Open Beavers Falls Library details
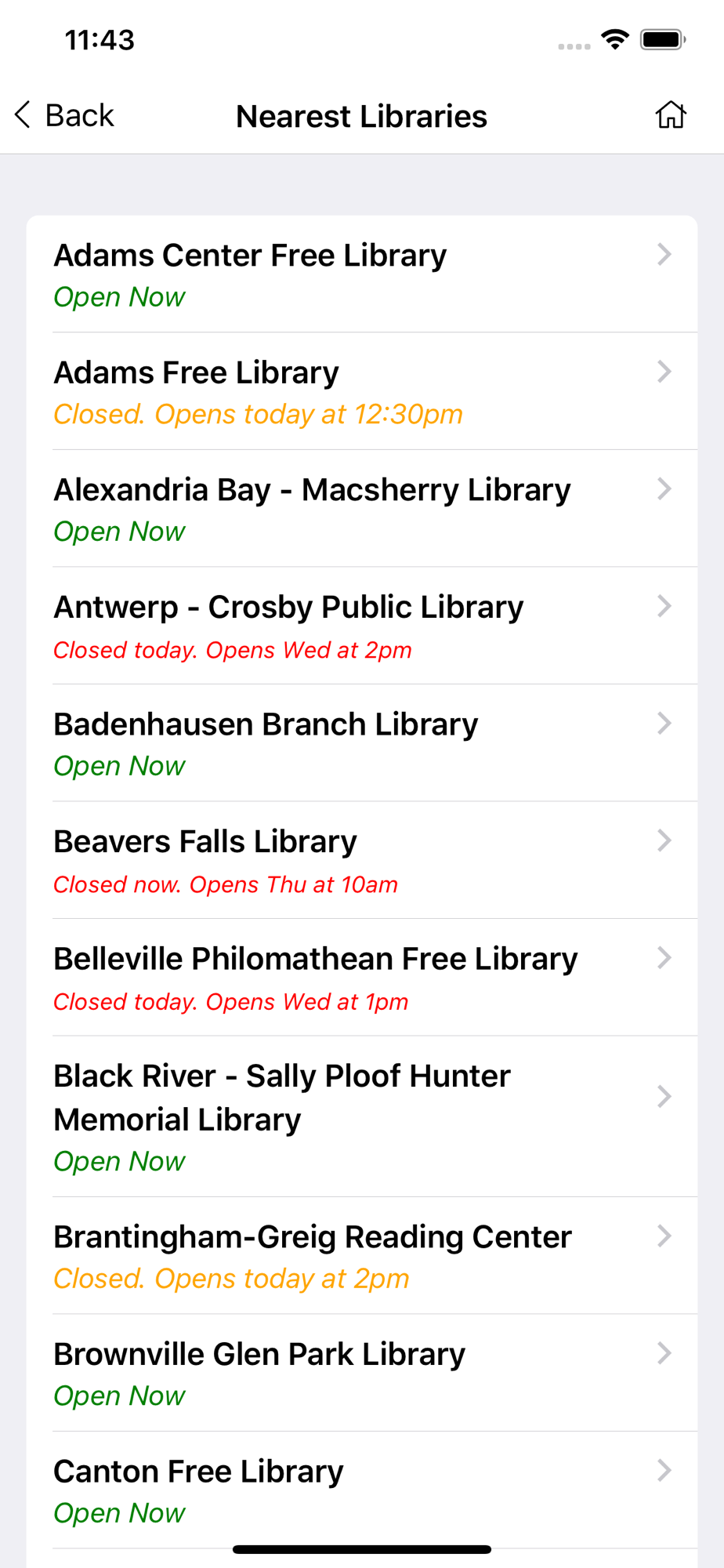This screenshot has width=724, height=1568. coord(362,860)
